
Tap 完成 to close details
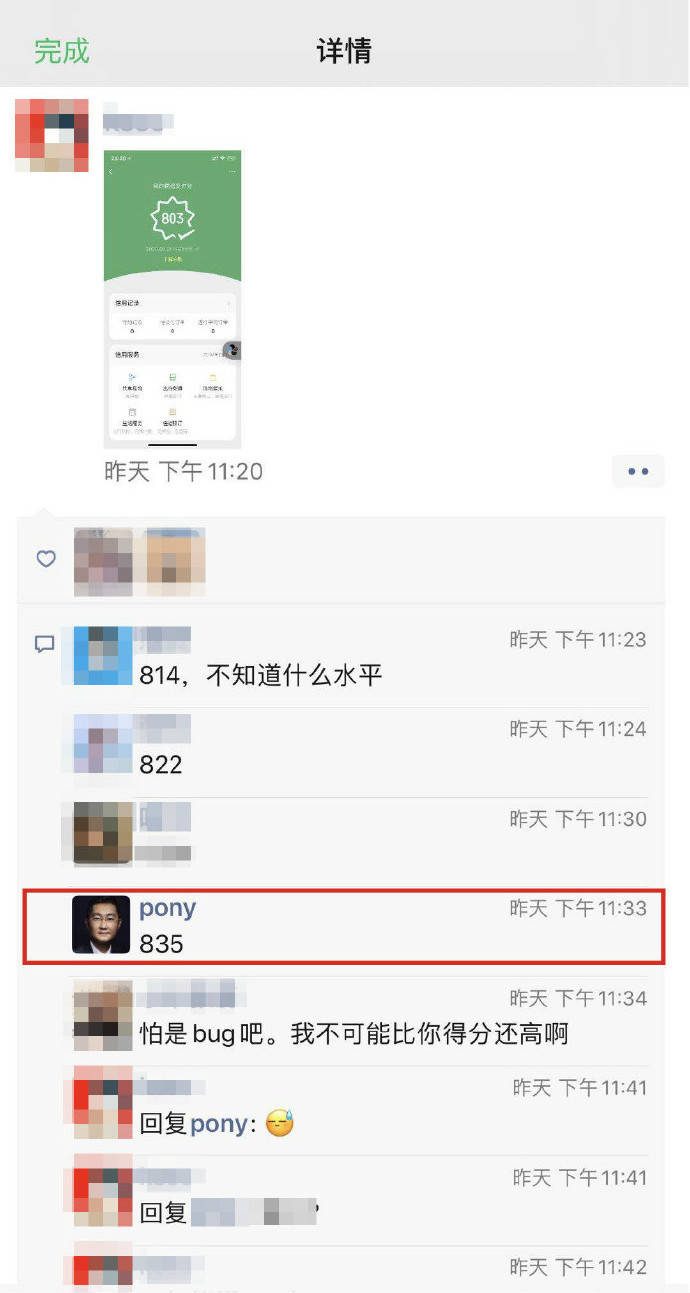click(x=62, y=51)
